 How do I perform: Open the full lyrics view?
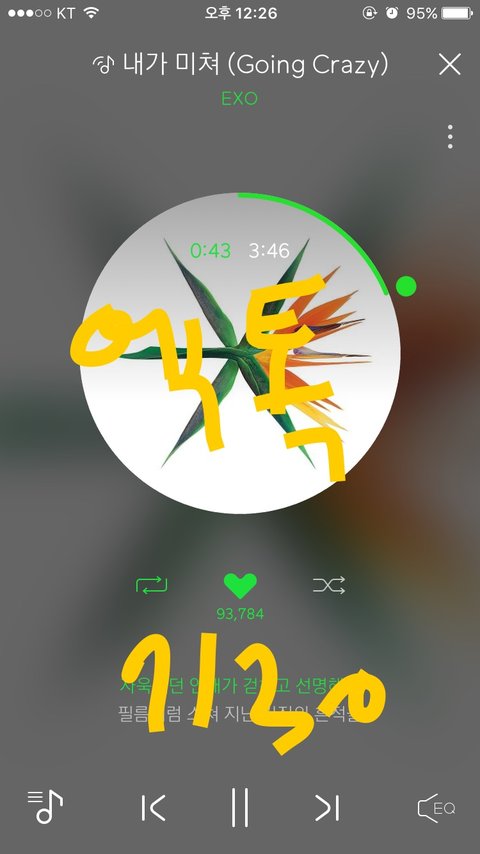240,699
